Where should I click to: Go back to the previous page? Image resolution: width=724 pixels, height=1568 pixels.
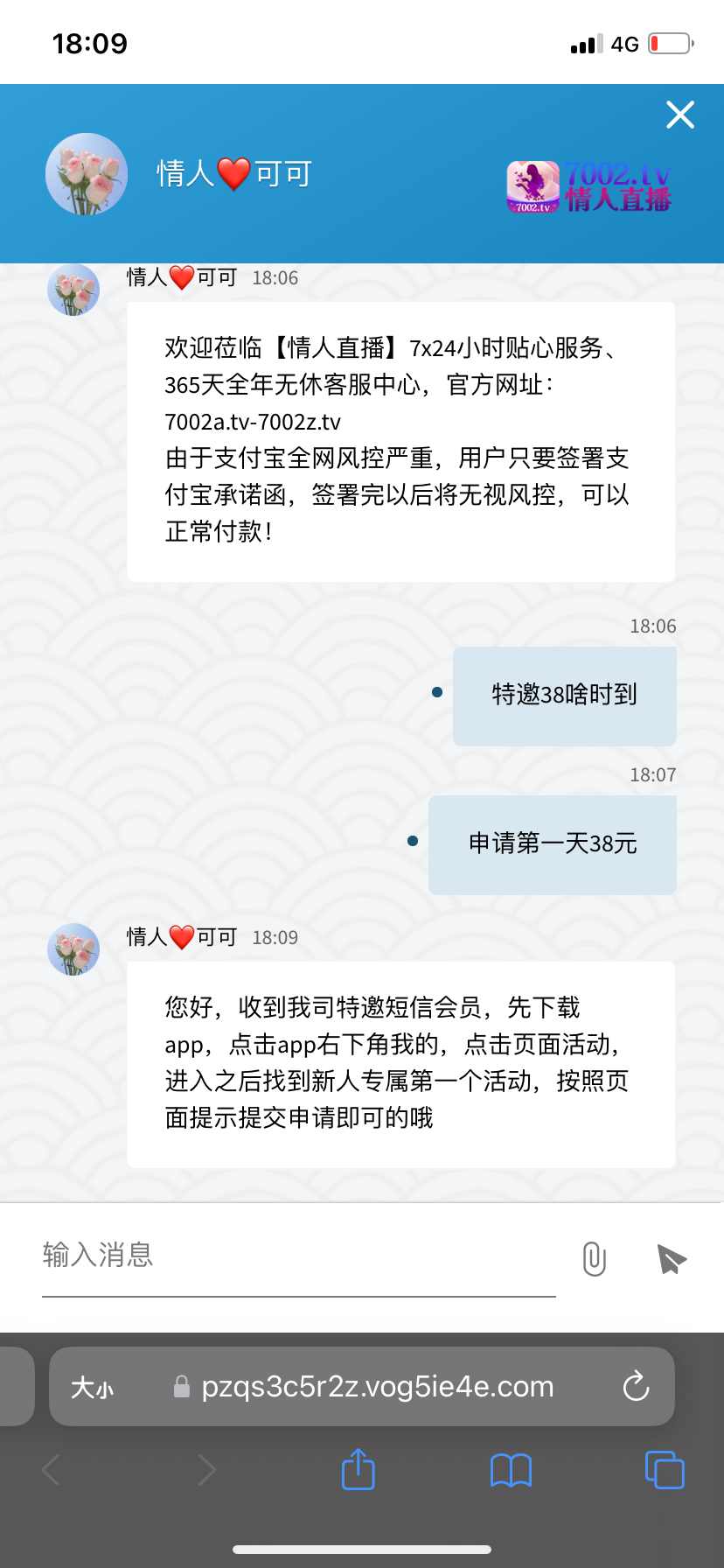[x=52, y=1470]
